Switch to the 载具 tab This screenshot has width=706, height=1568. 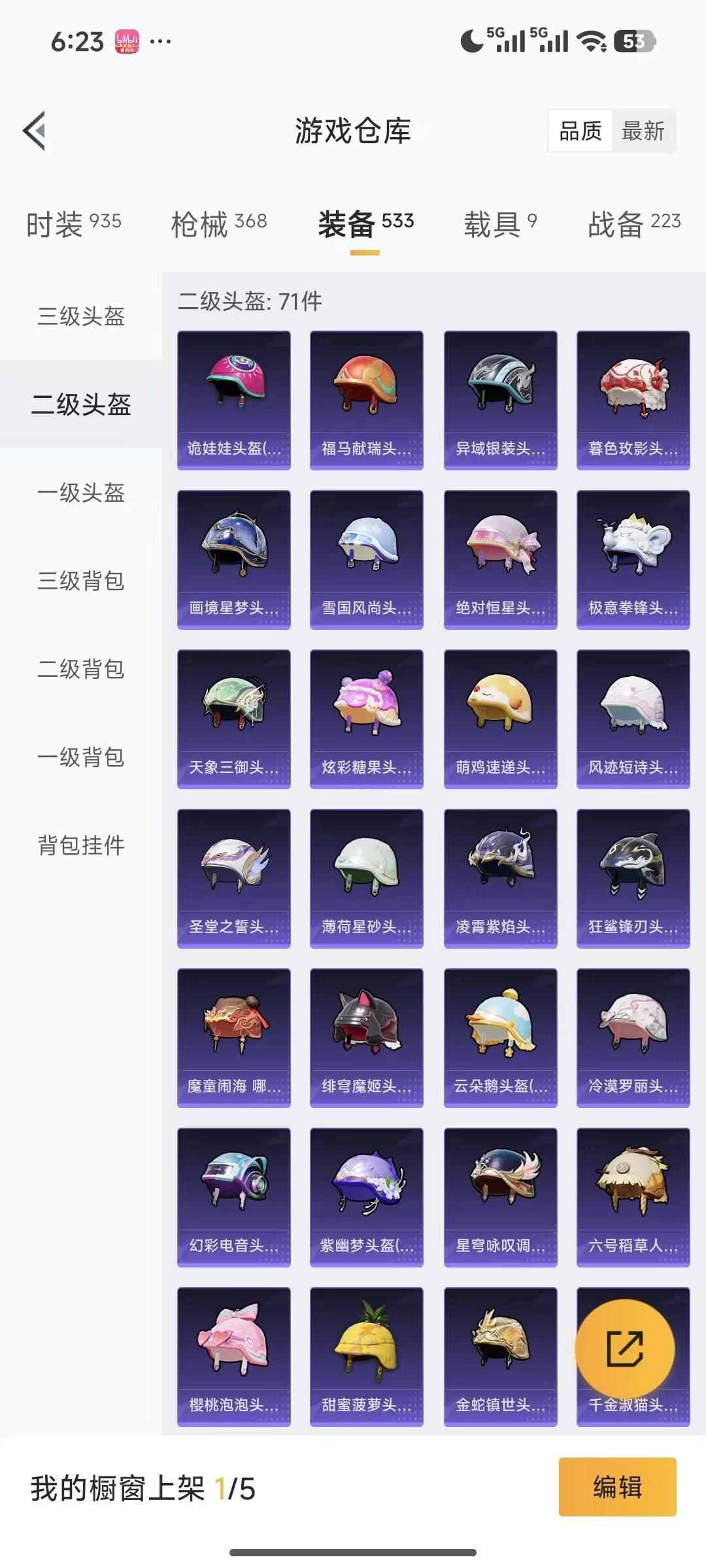(495, 222)
